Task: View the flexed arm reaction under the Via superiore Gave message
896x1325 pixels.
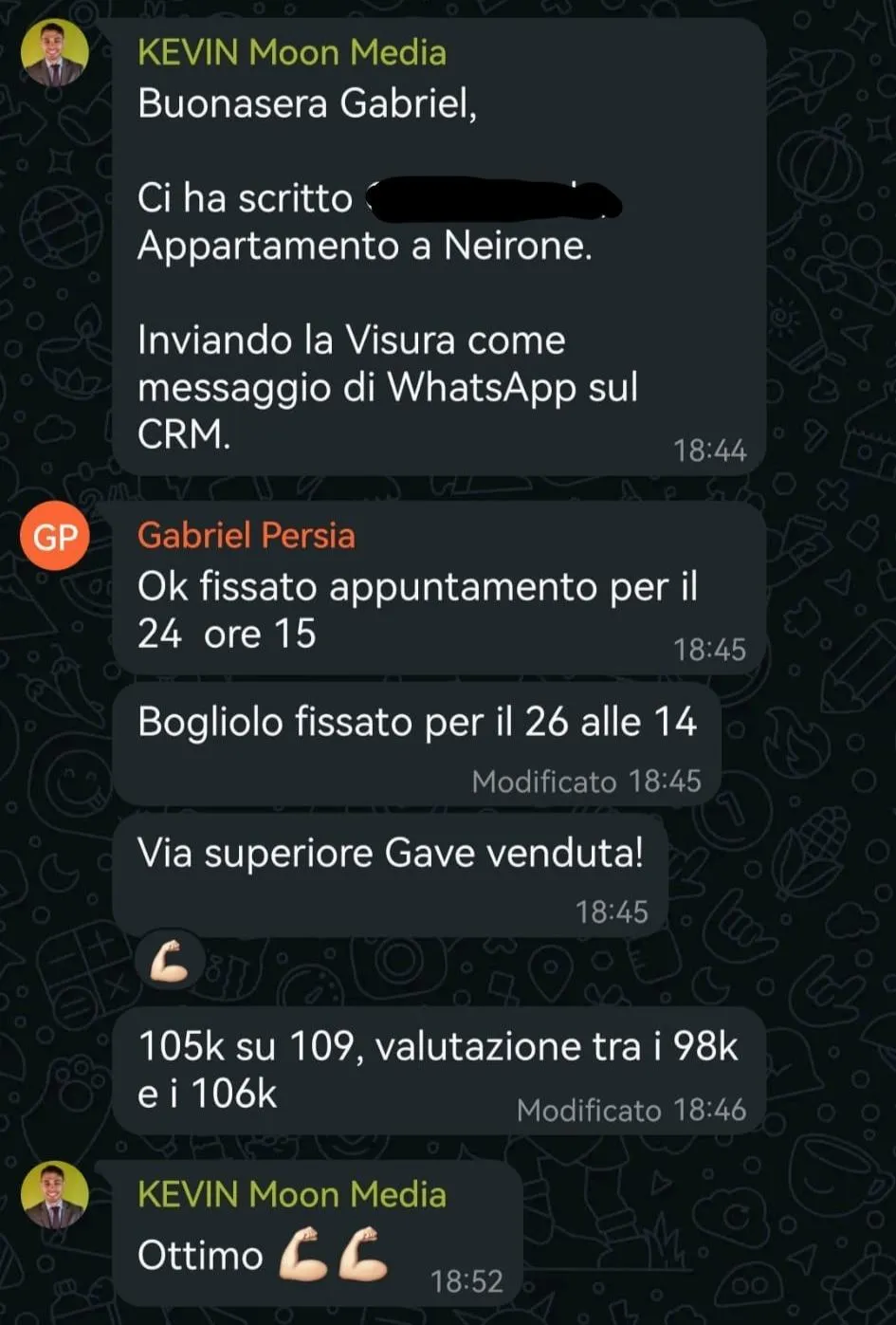Action: click(170, 961)
